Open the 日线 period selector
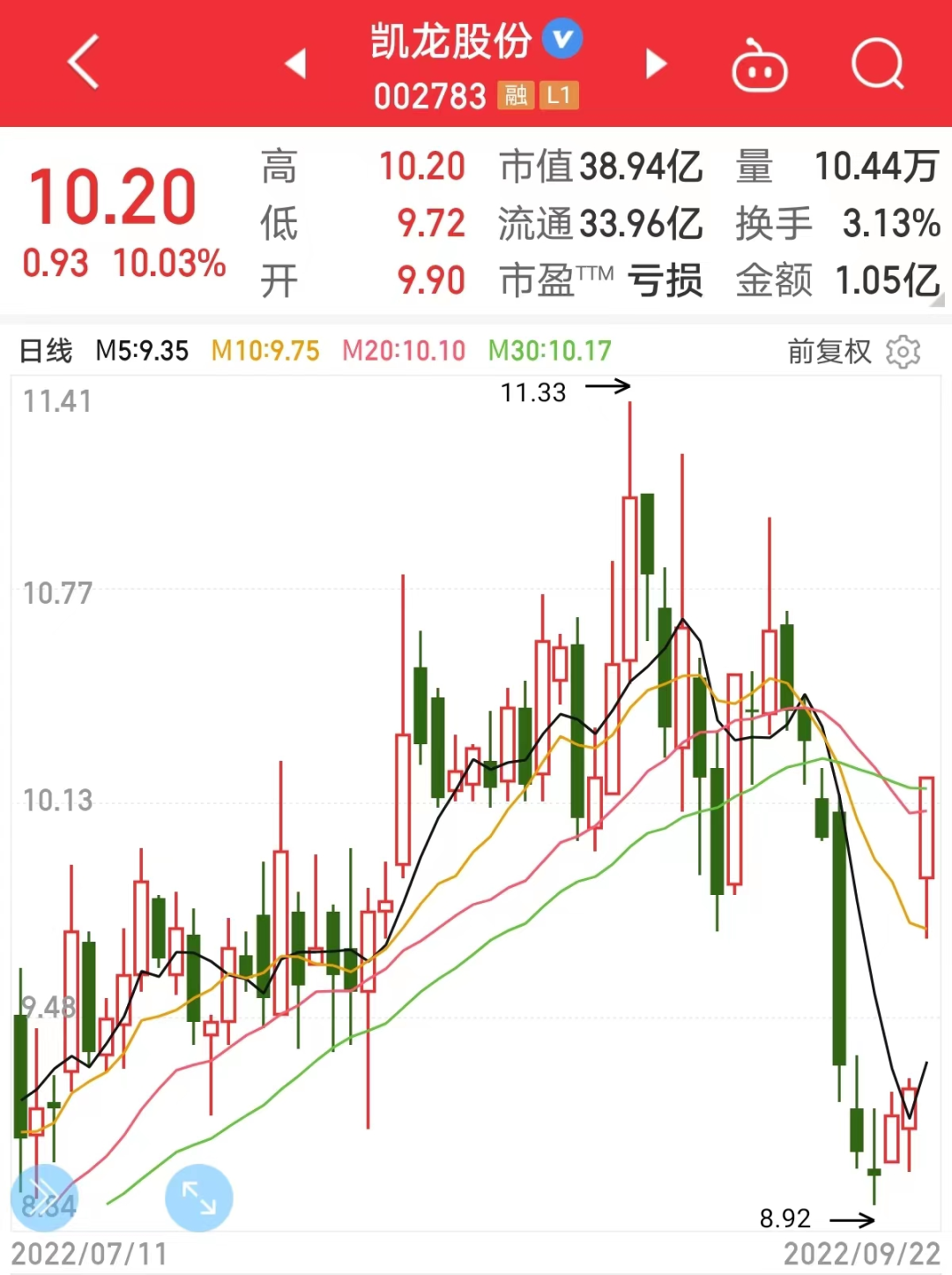The height and width of the screenshot is (1275, 952). (46, 351)
